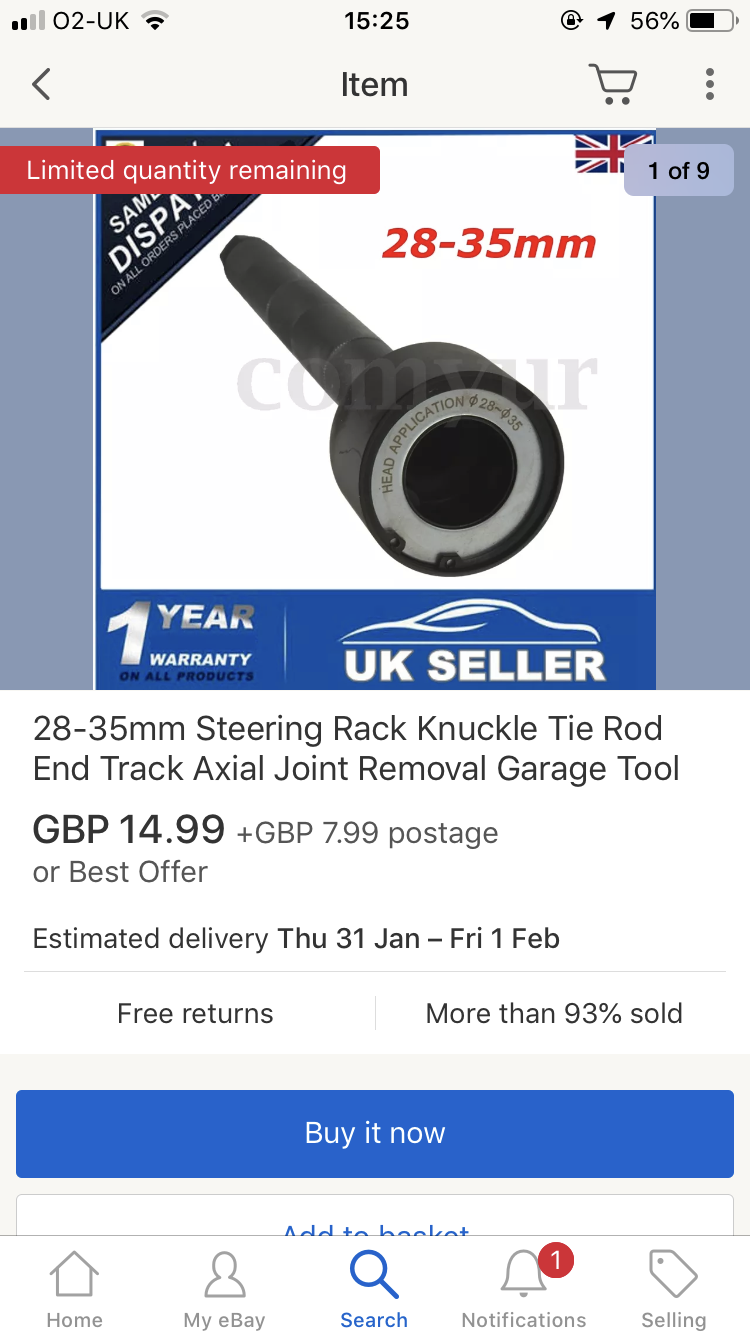Check the Notifications tab
The width and height of the screenshot is (750, 1334).
click(x=524, y=1290)
